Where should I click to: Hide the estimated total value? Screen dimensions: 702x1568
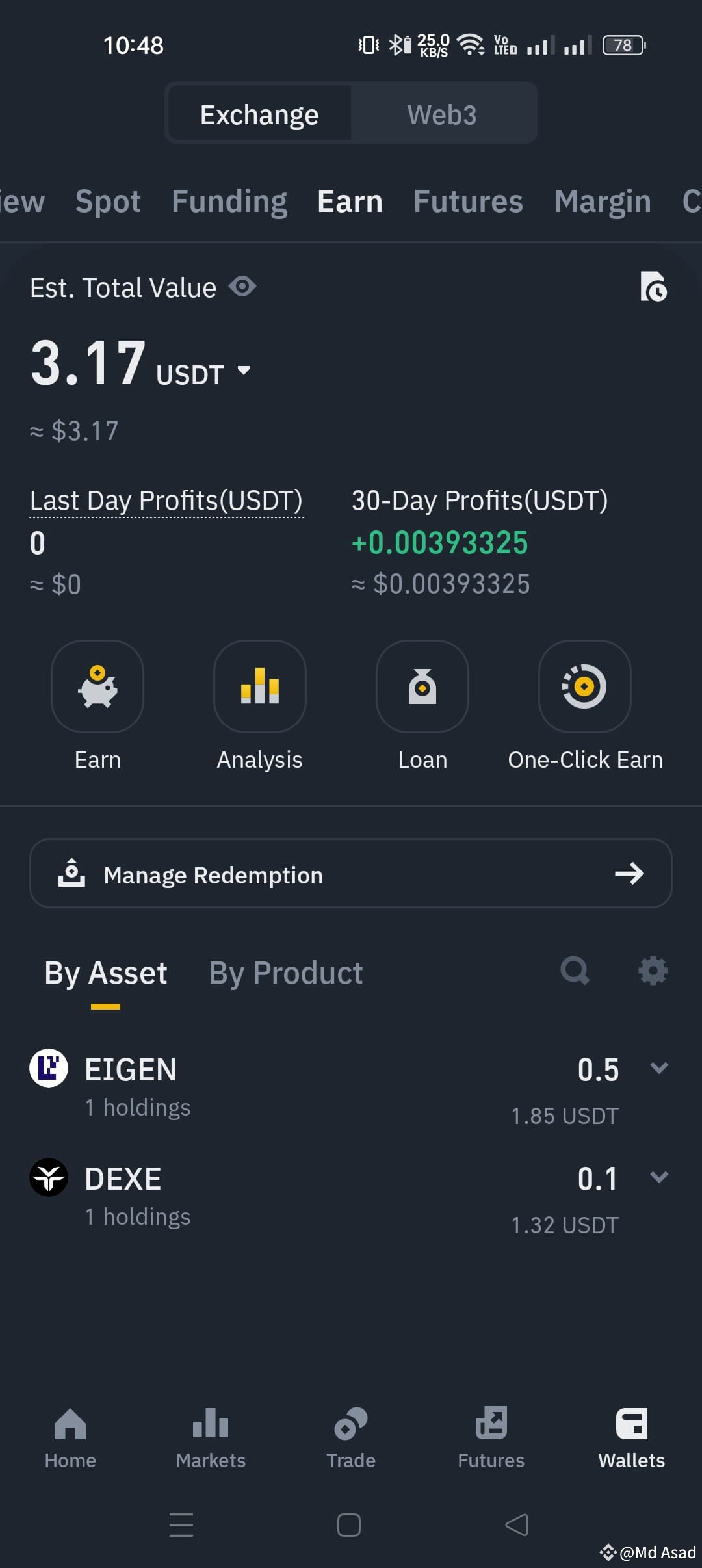pyautogui.click(x=242, y=287)
